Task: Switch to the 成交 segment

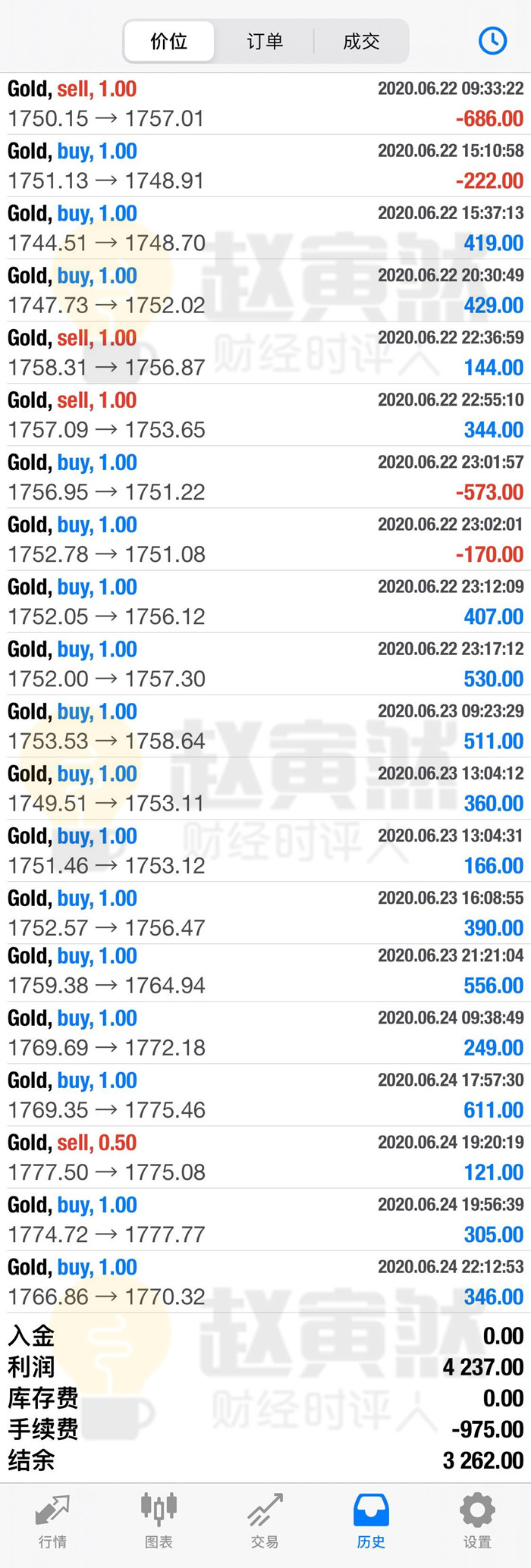Action: click(361, 41)
